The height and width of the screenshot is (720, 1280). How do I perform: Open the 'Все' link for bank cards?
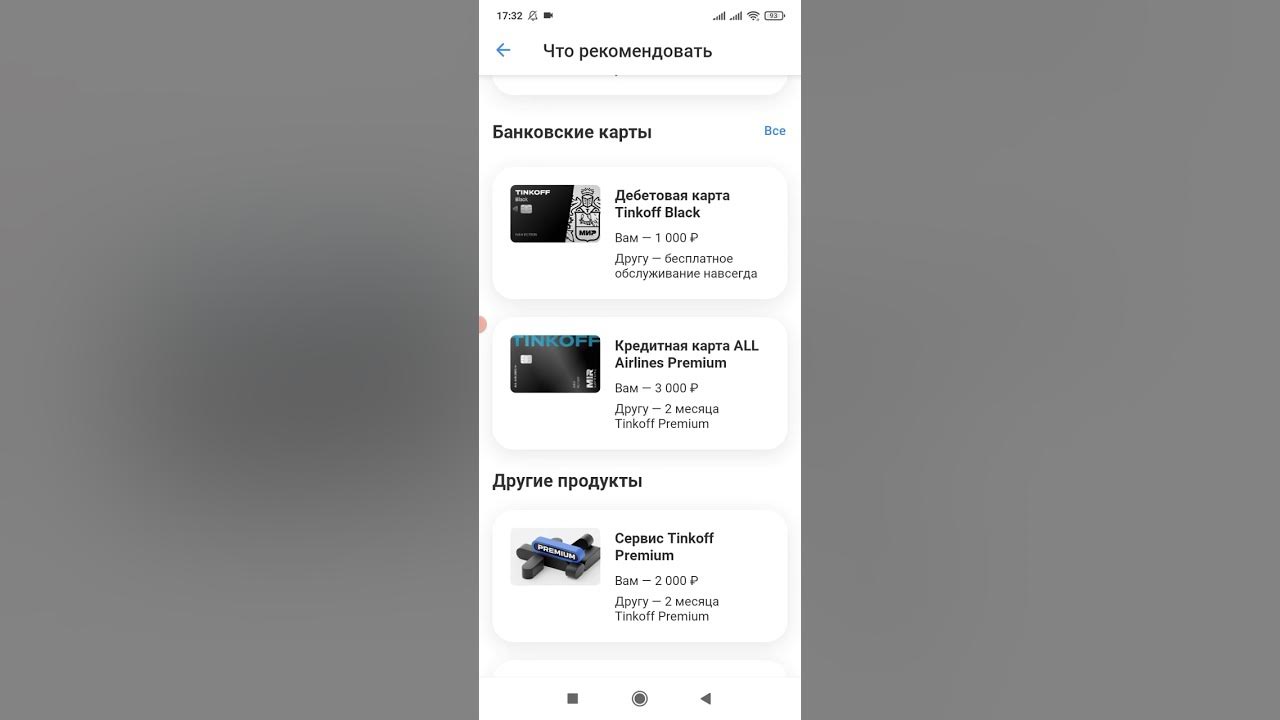coord(774,131)
